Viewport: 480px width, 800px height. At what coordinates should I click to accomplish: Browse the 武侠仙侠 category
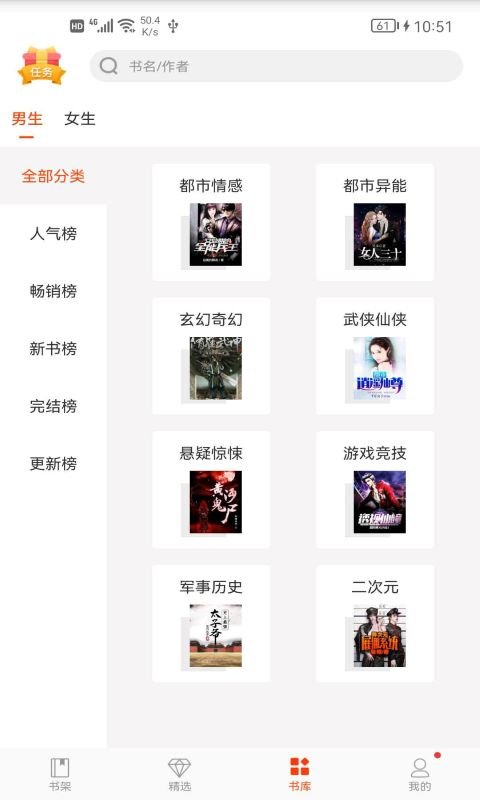coord(375,356)
